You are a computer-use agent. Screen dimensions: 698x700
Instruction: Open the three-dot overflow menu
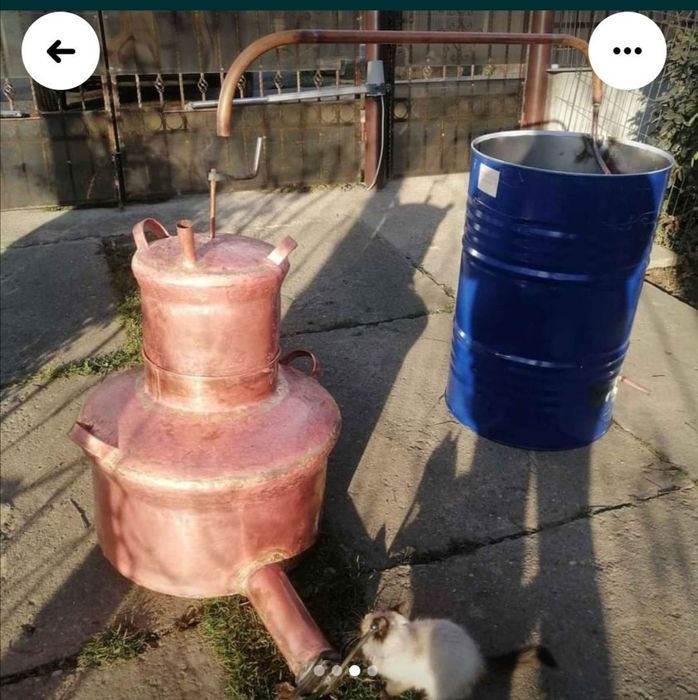627,51
